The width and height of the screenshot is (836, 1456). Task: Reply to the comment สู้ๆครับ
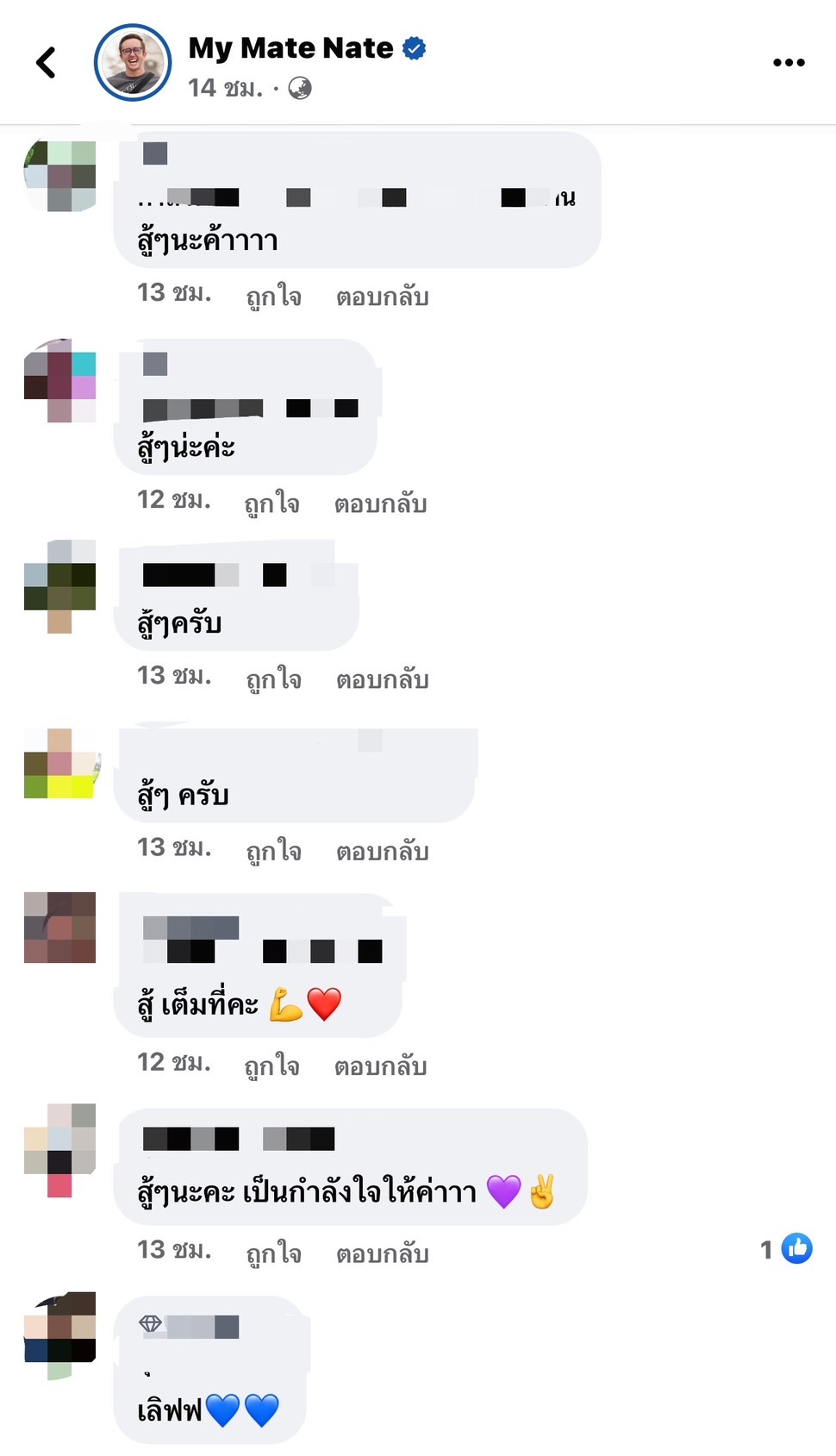[x=382, y=679]
